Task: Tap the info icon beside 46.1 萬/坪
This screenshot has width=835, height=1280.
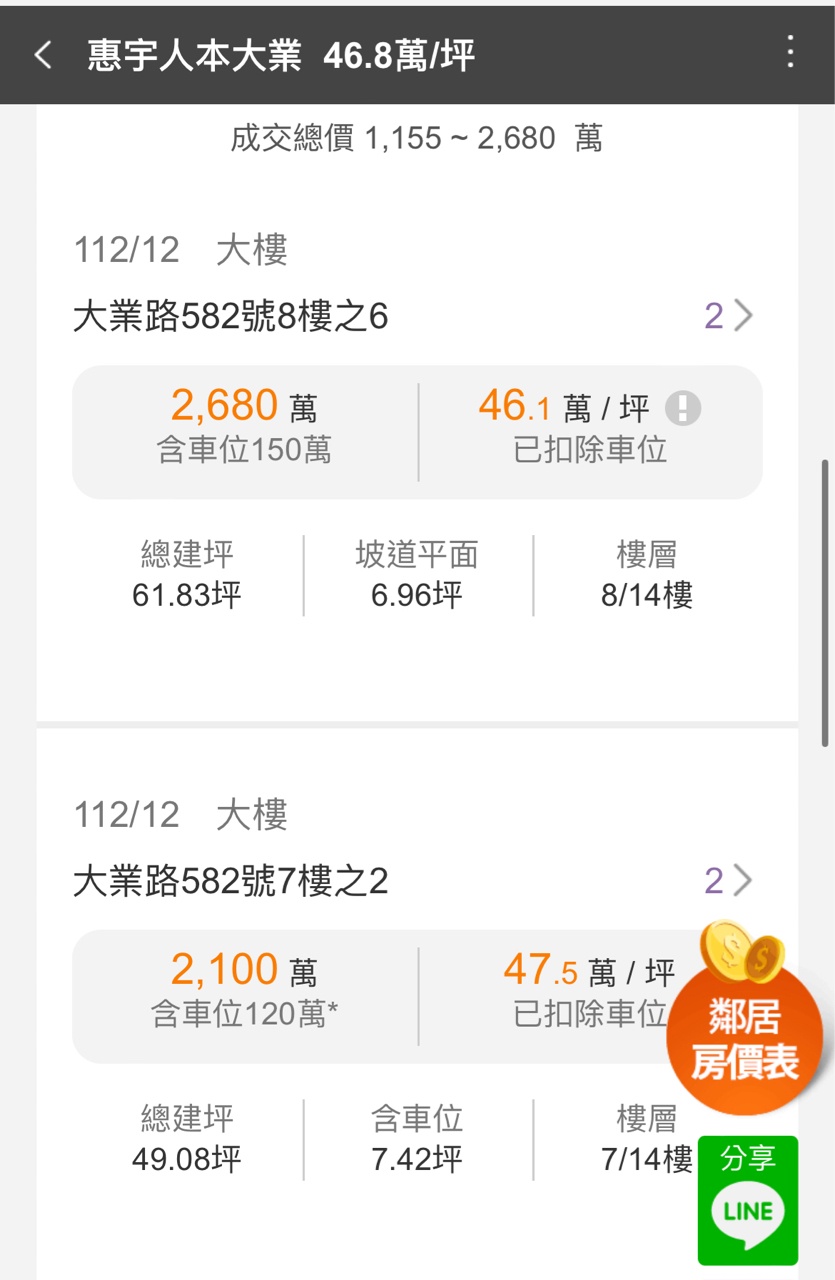Action: [683, 408]
